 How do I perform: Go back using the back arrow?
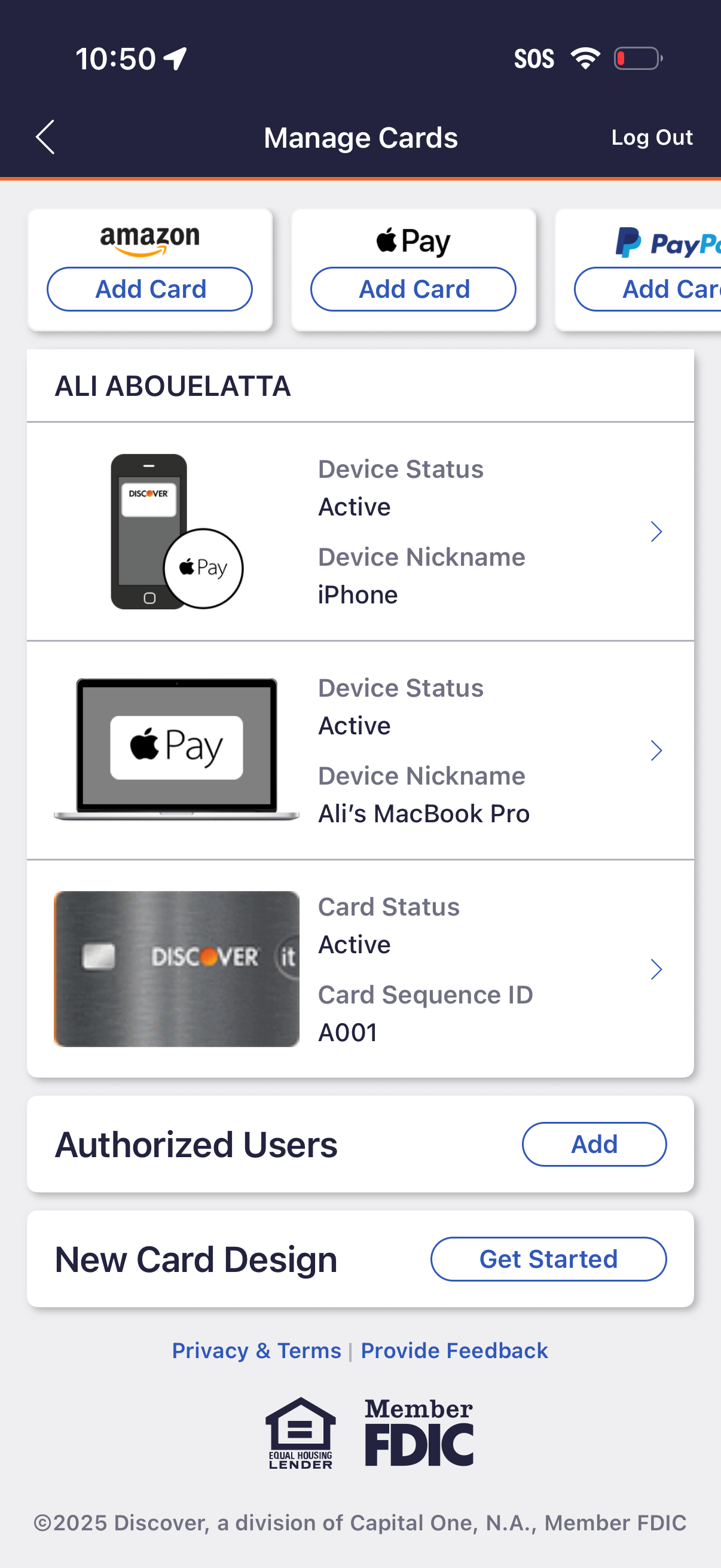(45, 137)
